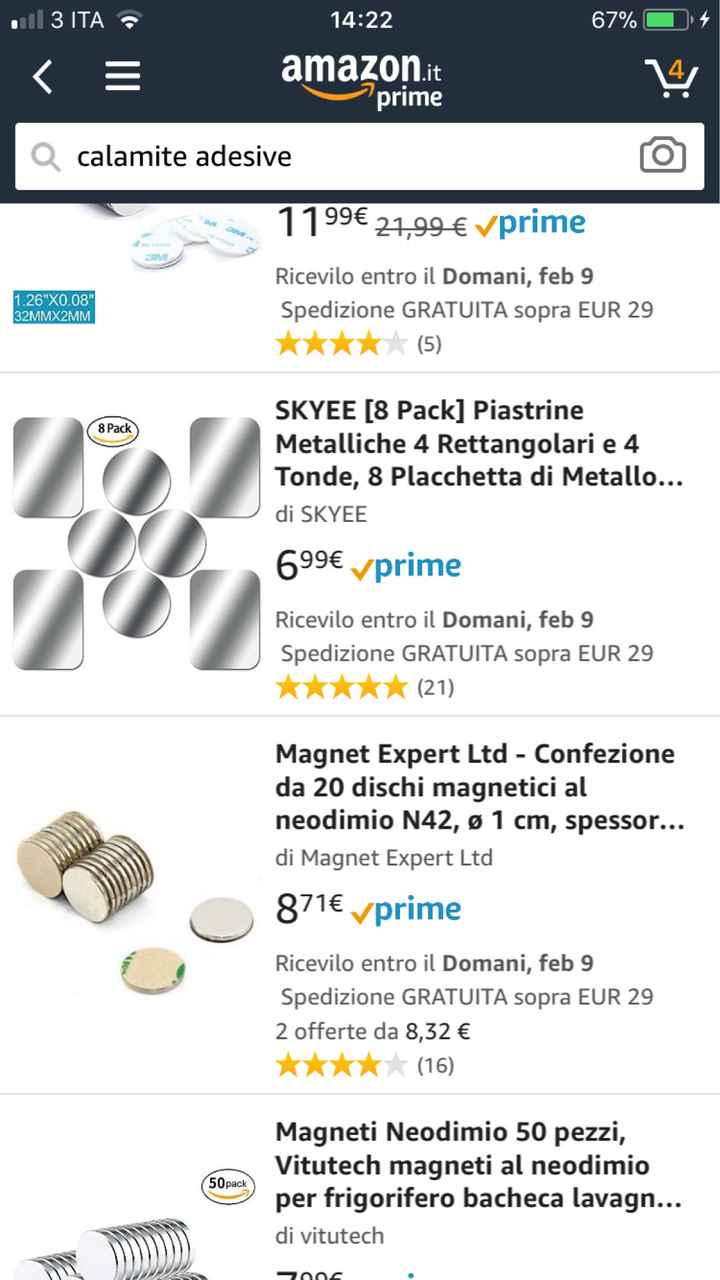Go back with the header arrow
Screen dimensions: 720x1280
click(42, 76)
